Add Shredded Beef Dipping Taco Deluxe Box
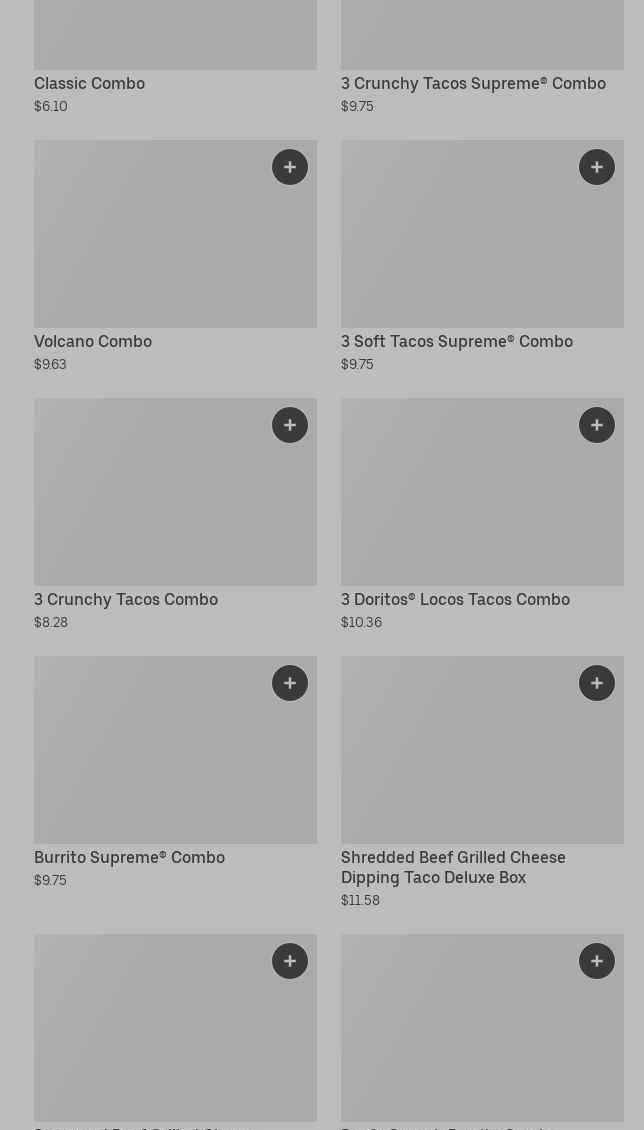This screenshot has height=1130, width=644. [597, 683]
